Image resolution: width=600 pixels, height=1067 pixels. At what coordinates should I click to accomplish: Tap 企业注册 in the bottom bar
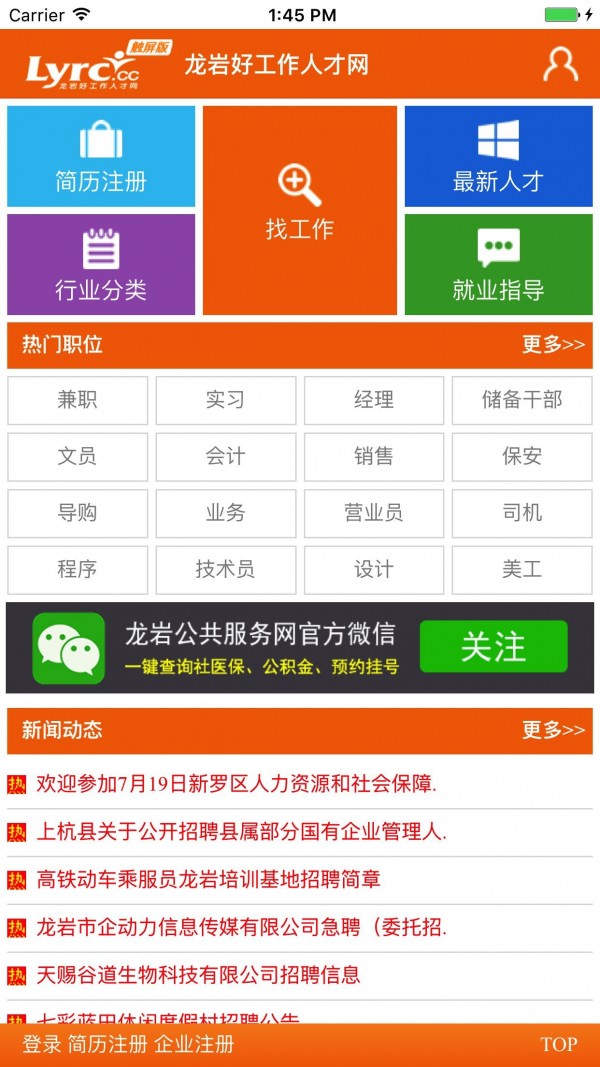pyautogui.click(x=194, y=1045)
